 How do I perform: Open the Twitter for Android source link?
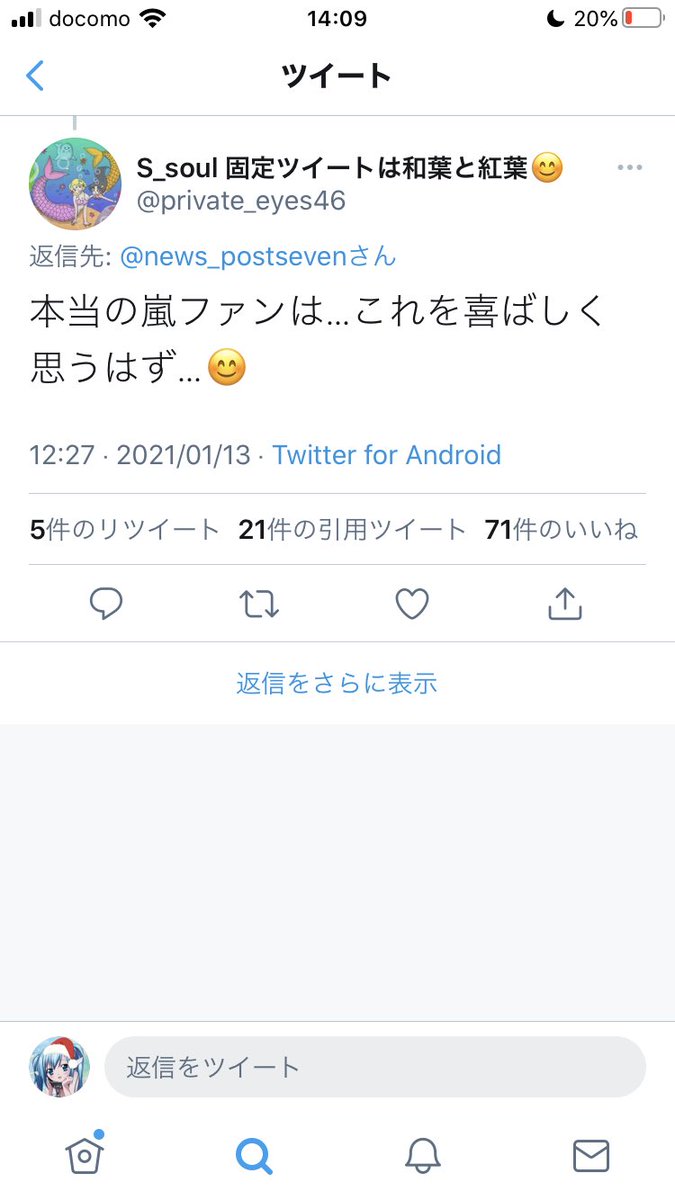point(386,455)
